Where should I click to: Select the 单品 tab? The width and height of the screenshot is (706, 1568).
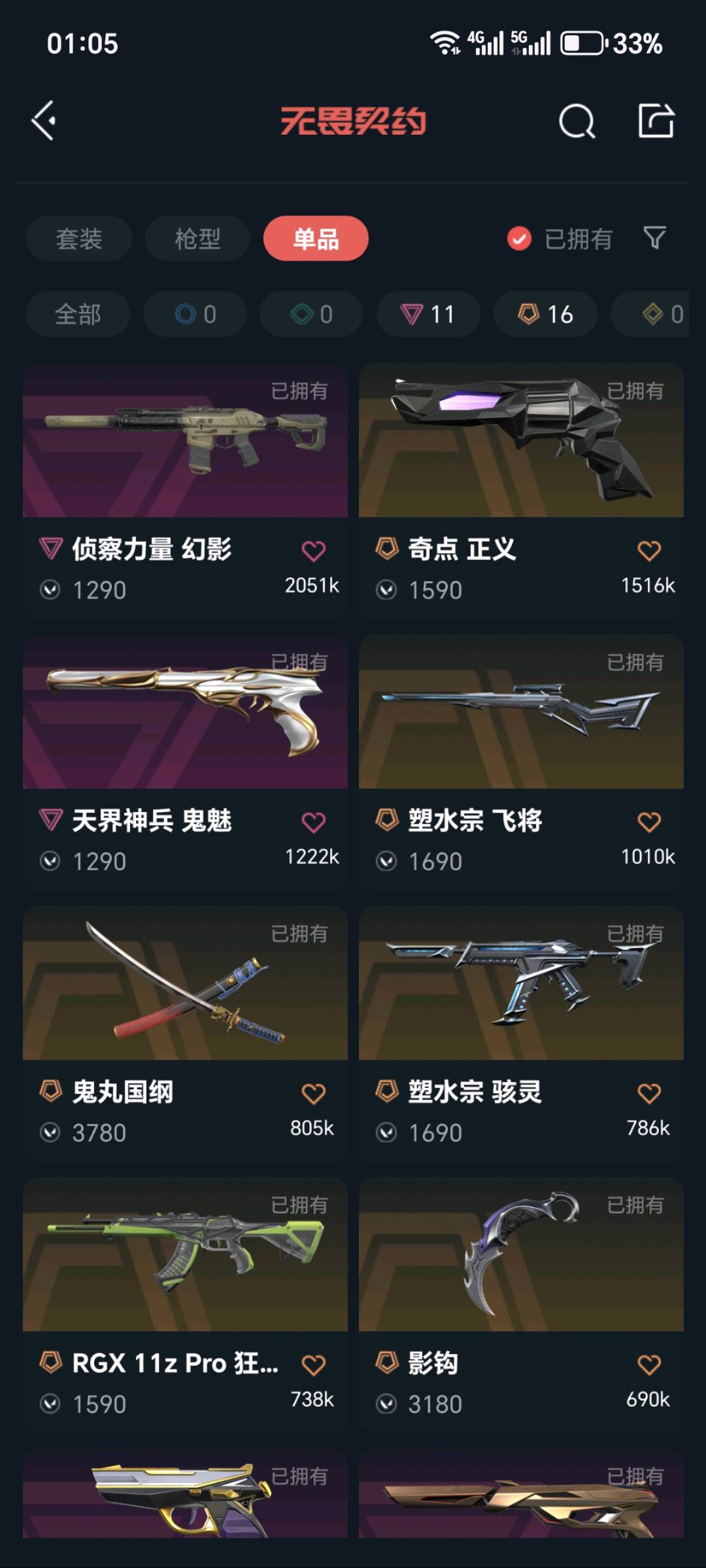[x=316, y=239]
